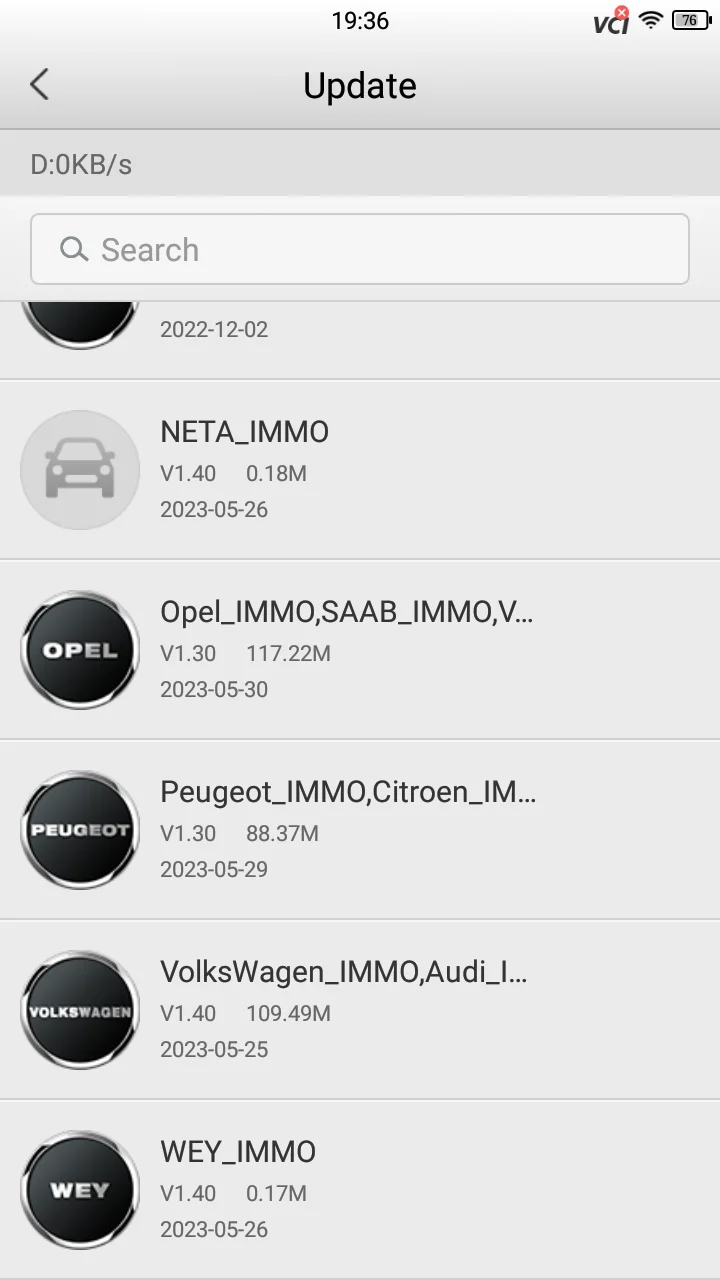Go back from the Update screen
720x1280 pixels.
[x=40, y=85]
